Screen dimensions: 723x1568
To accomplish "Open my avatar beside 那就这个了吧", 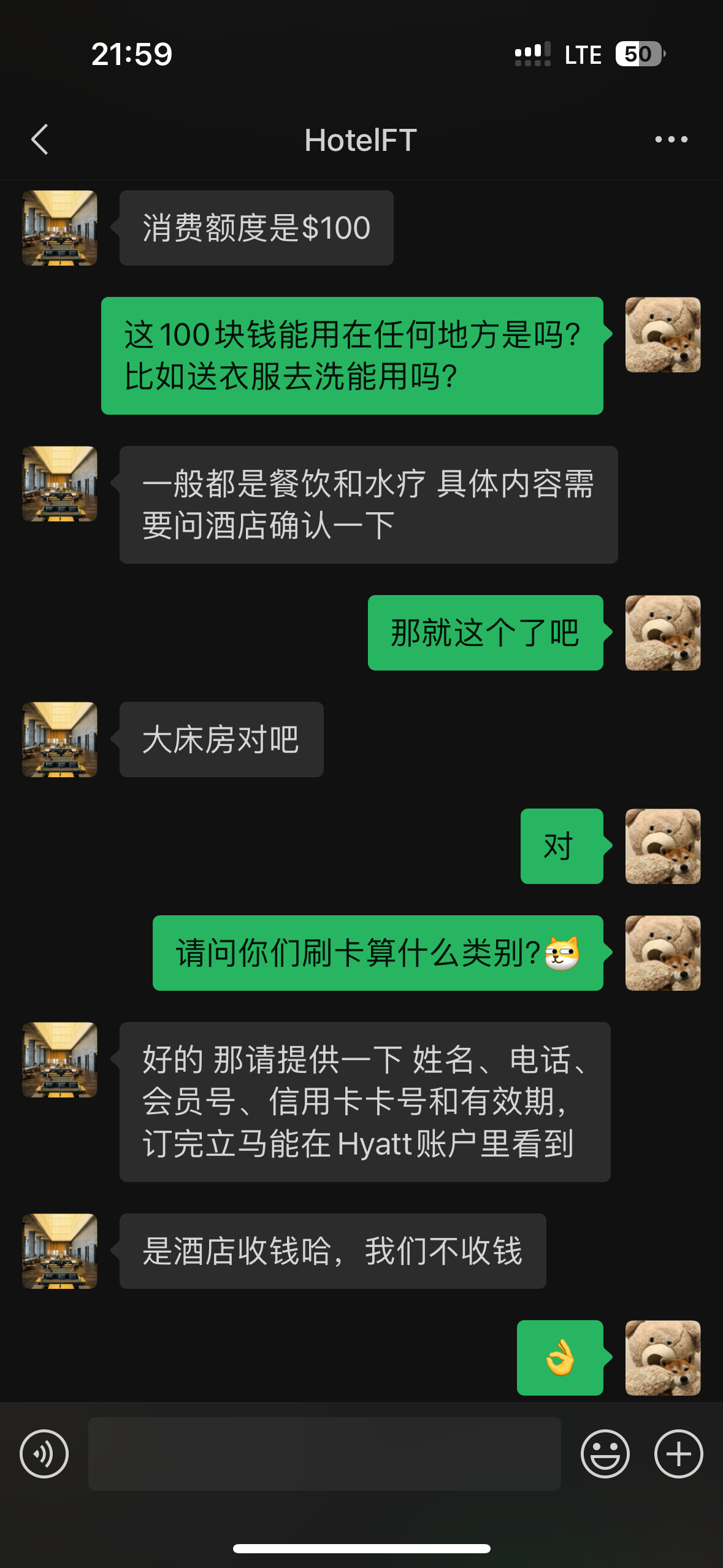I will (x=662, y=632).
